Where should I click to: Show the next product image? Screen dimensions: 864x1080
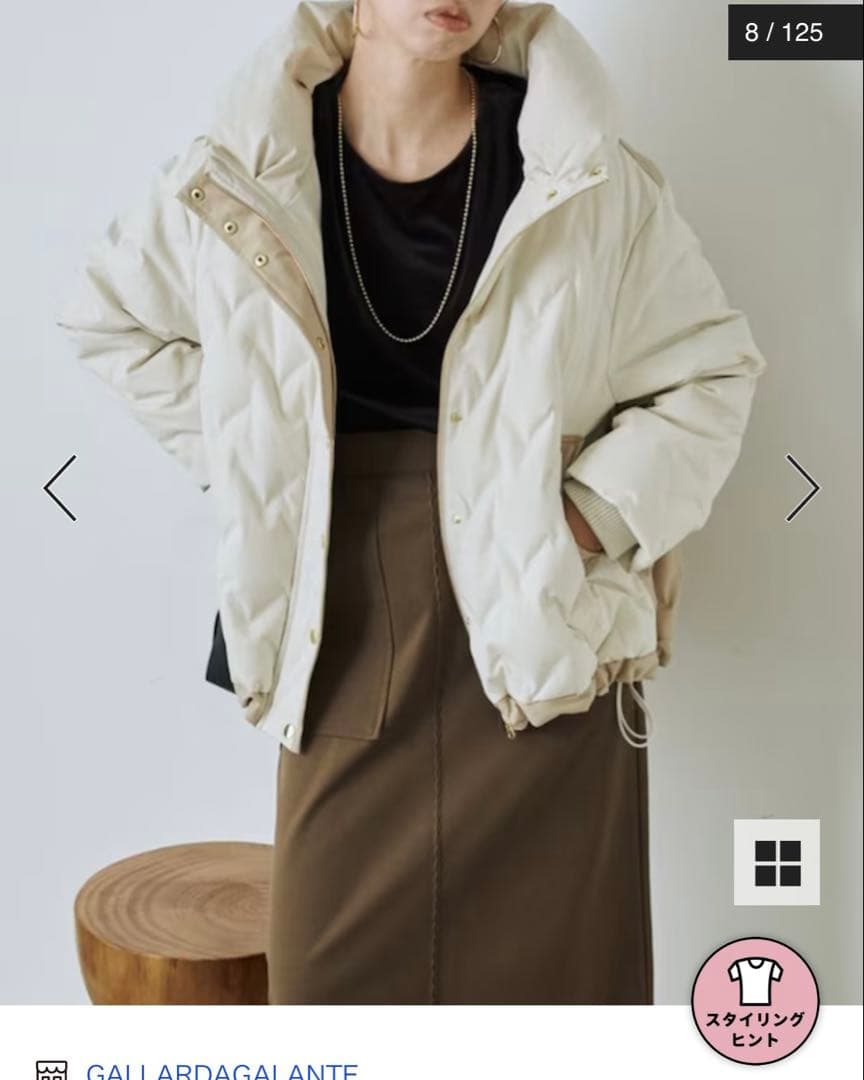[802, 488]
